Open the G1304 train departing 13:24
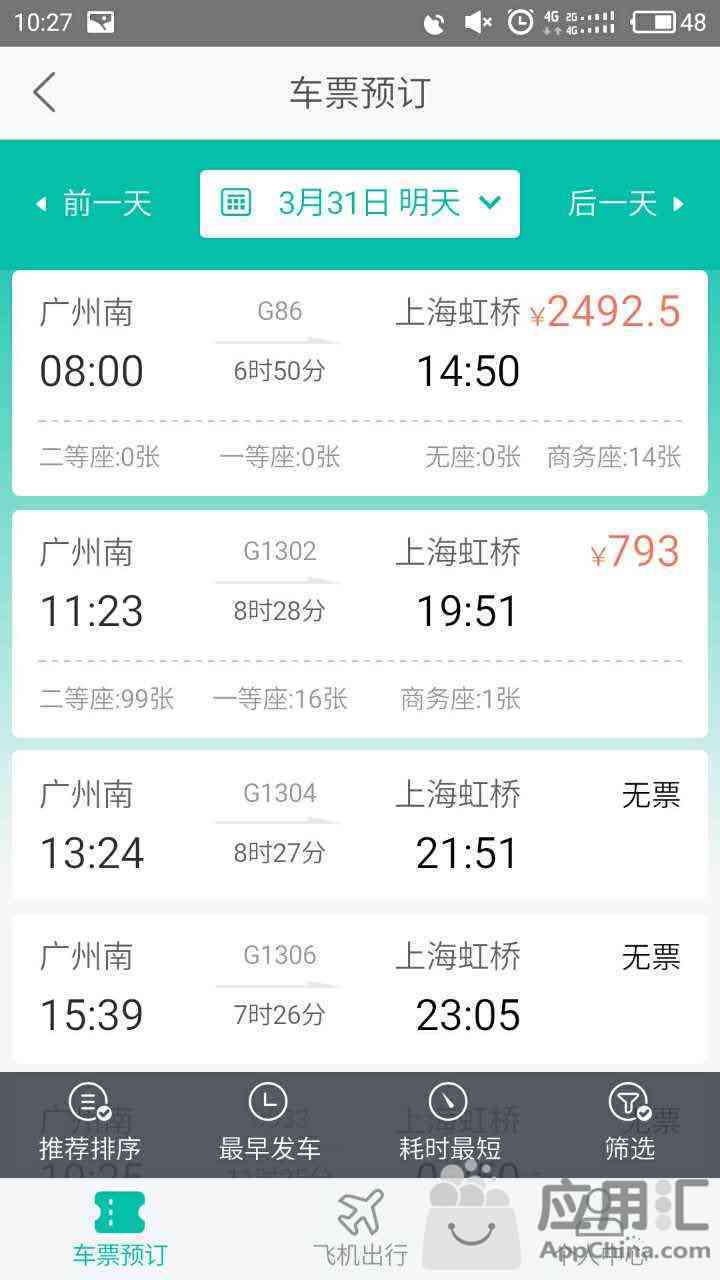The height and width of the screenshot is (1280, 720). click(360, 825)
